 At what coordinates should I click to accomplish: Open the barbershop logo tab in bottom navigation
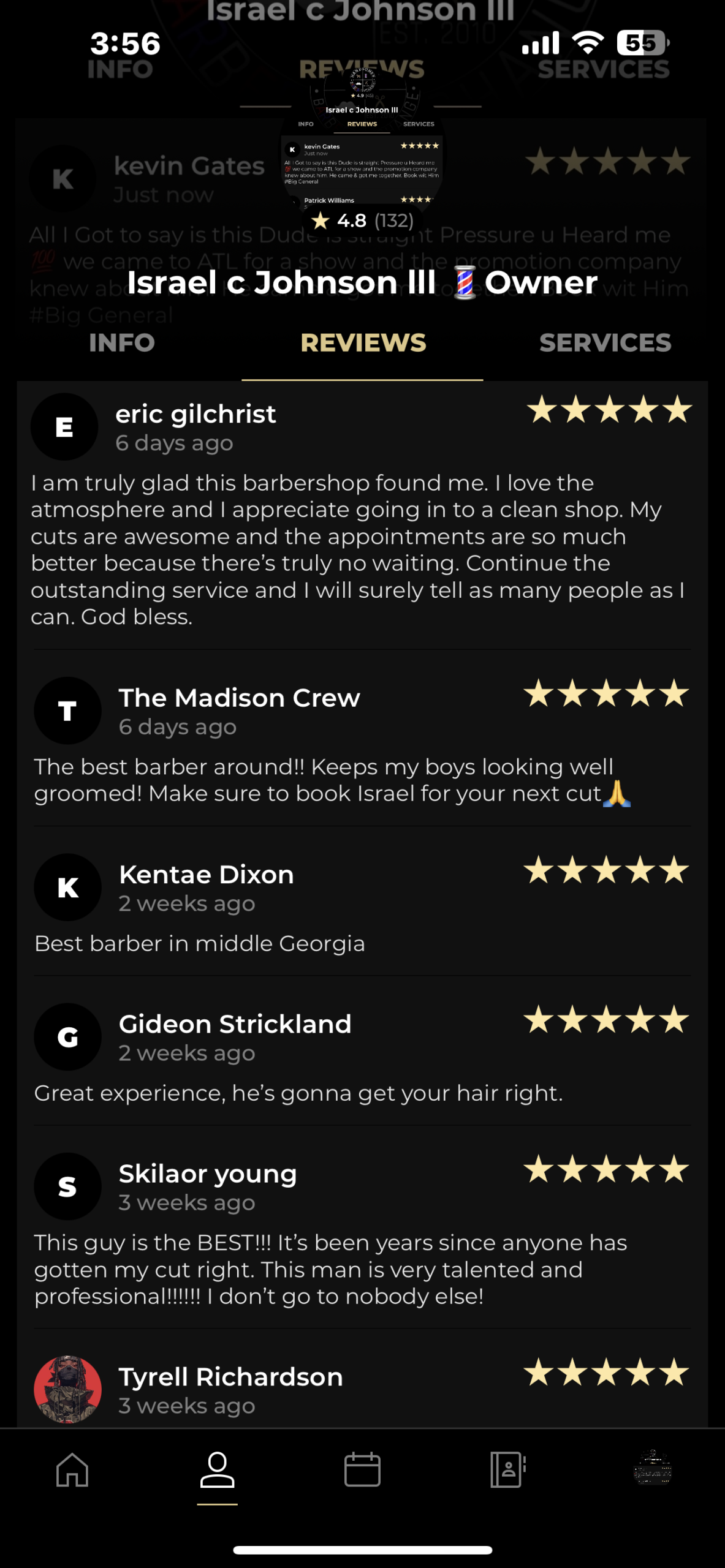pyautogui.click(x=652, y=1468)
